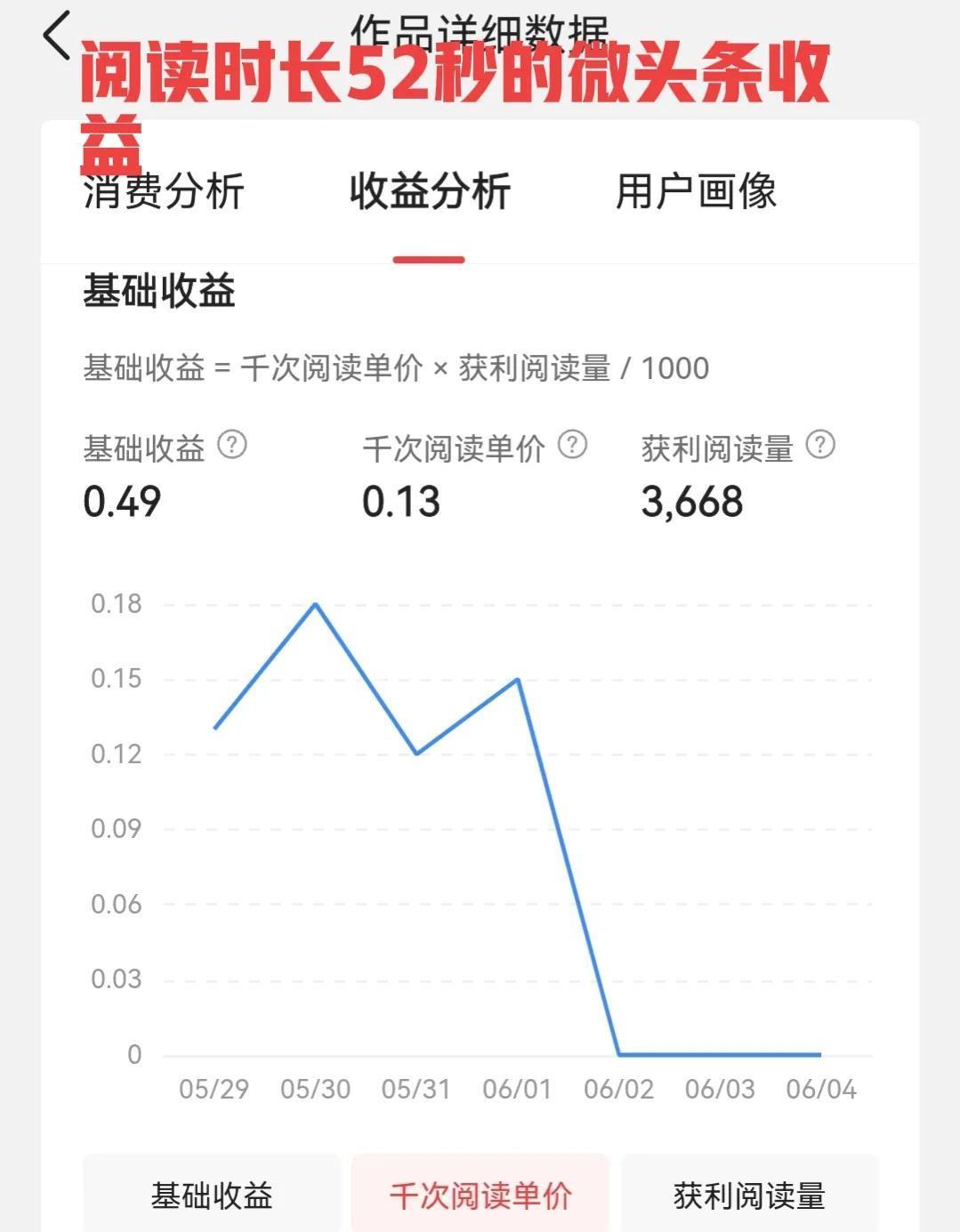Go back using the top-left arrow

point(56,36)
